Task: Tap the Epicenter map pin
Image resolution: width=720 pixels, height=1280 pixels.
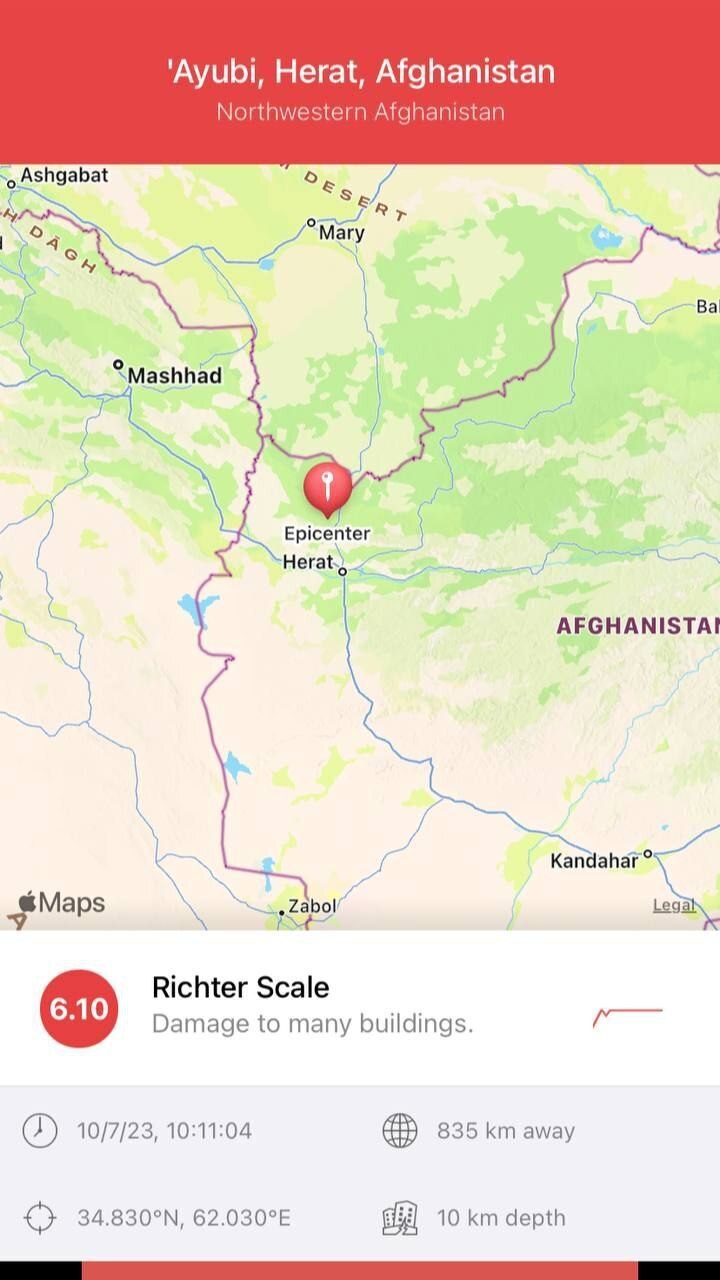Action: (x=327, y=488)
